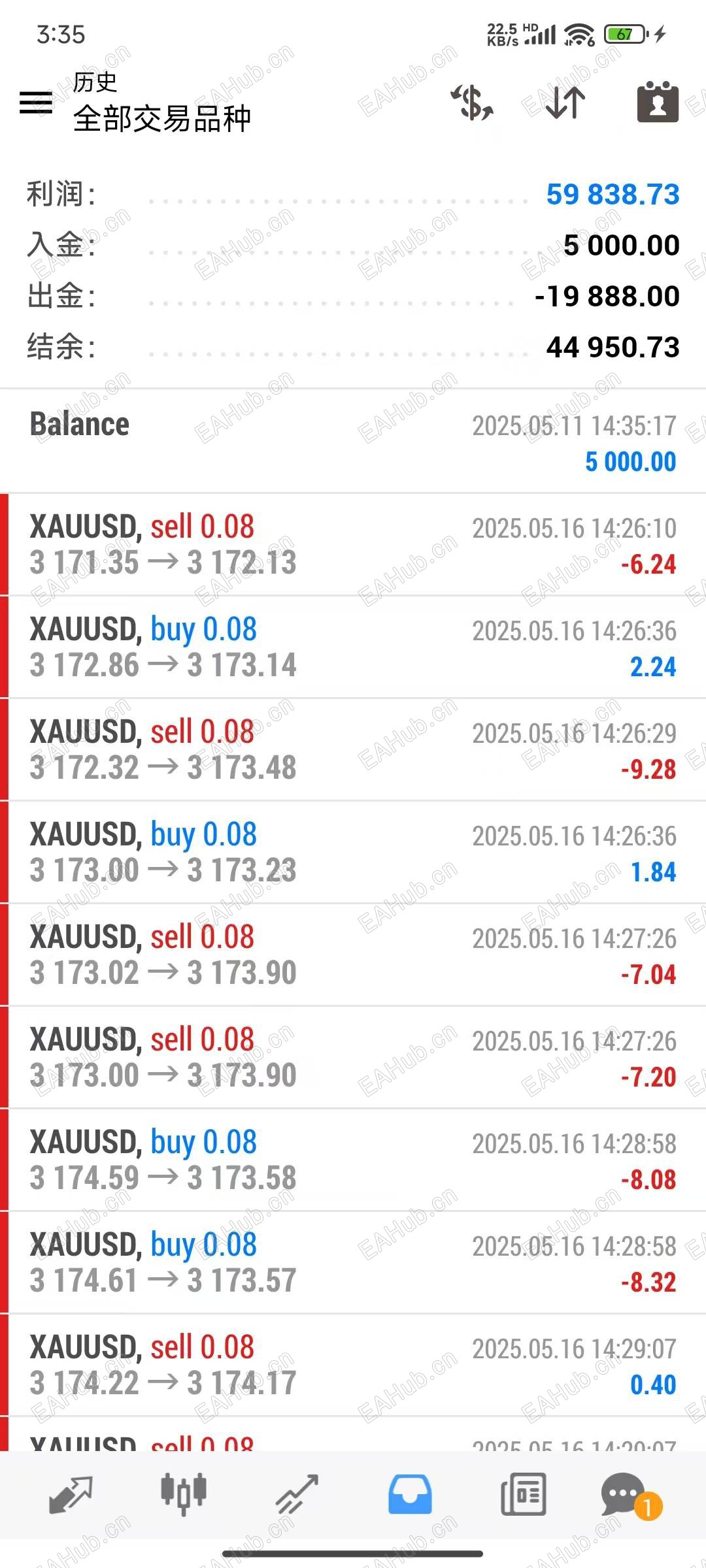Tap the currency symbol filter icon
This screenshot has height=1568, width=706.
pos(471,103)
